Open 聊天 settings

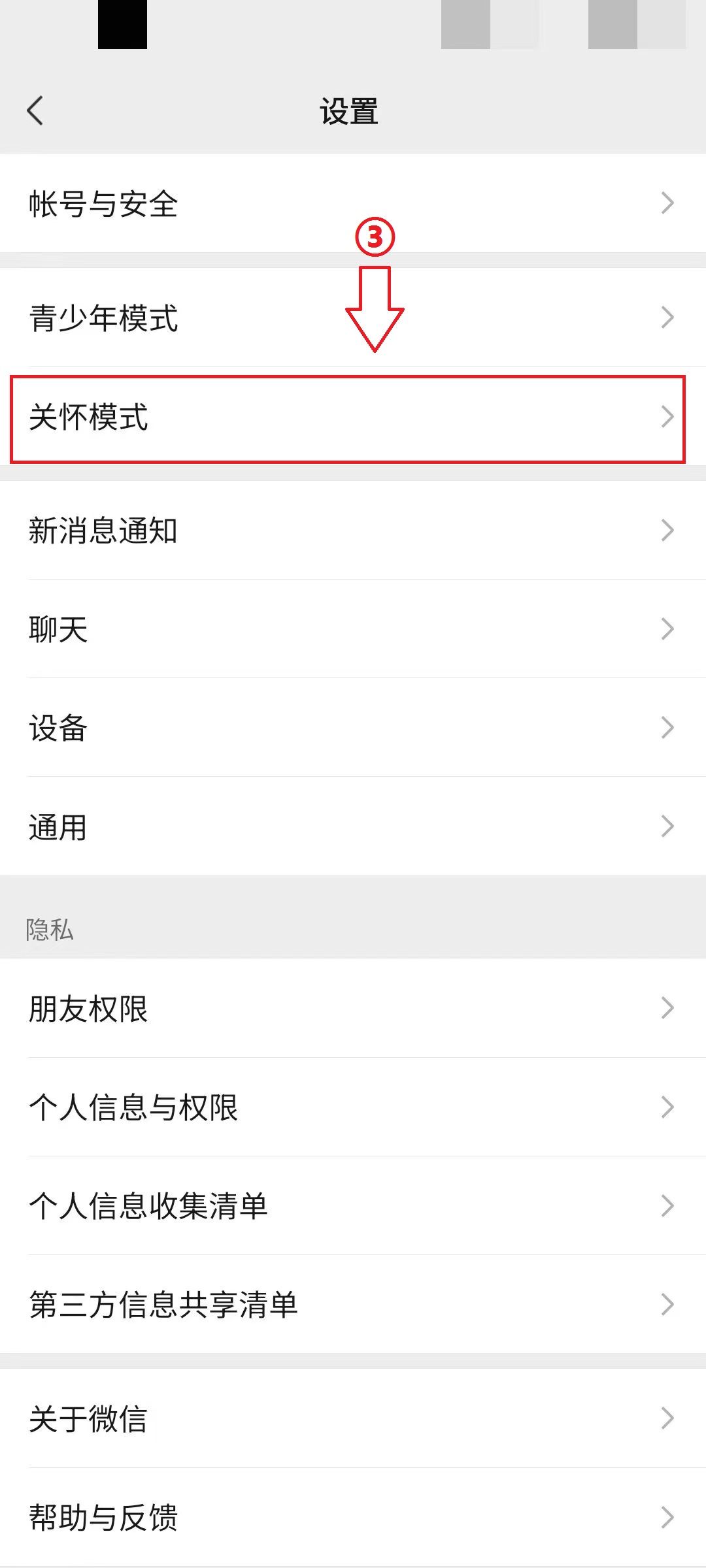point(353,629)
